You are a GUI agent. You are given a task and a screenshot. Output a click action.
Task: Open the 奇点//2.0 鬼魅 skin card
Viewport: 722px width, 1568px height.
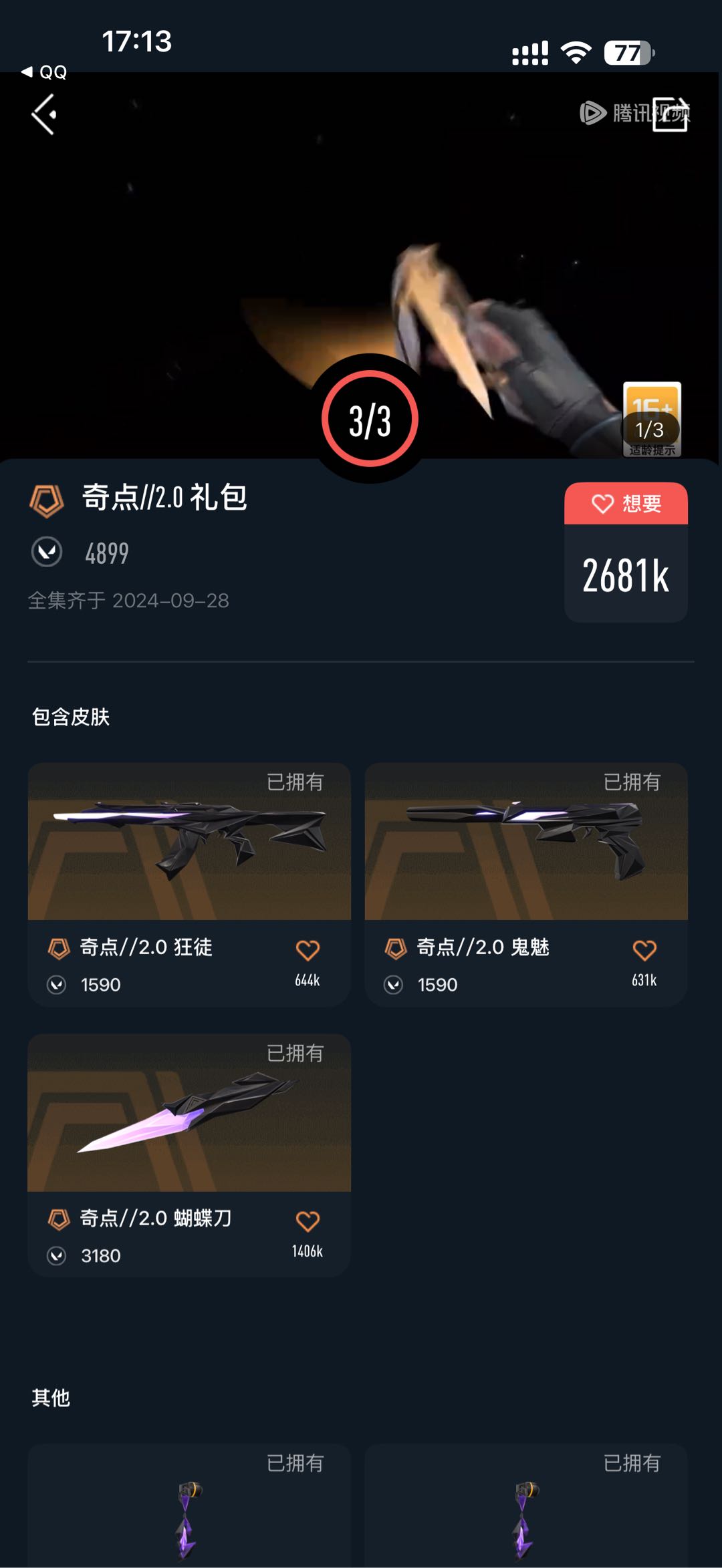coord(526,885)
